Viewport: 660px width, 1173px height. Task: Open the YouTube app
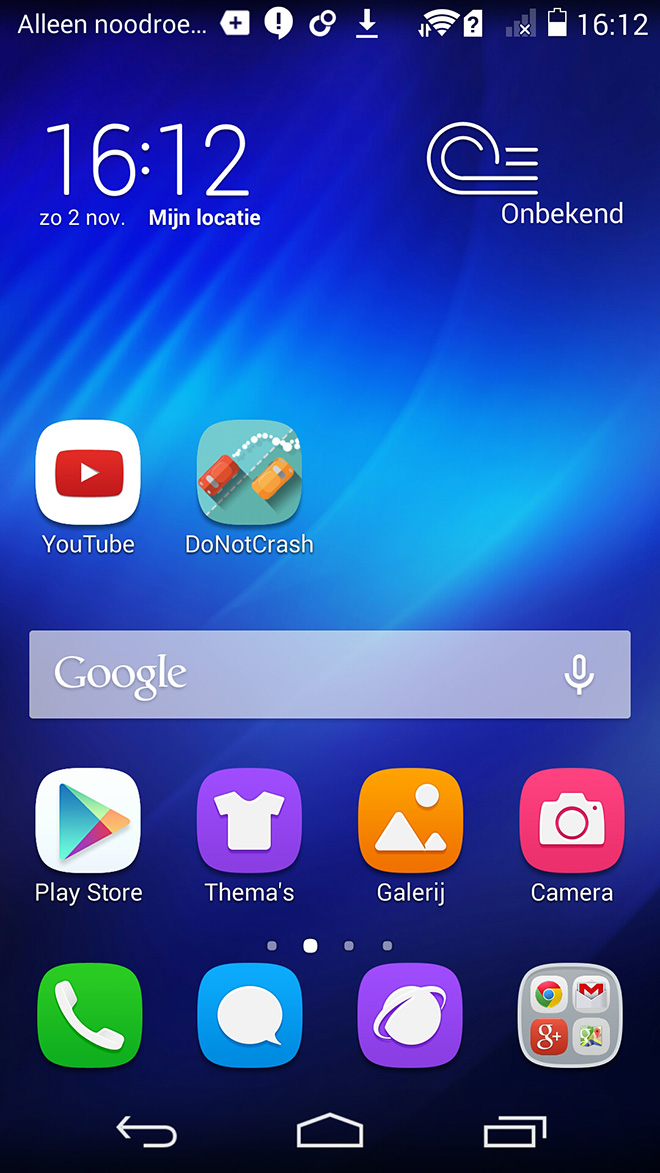88,472
